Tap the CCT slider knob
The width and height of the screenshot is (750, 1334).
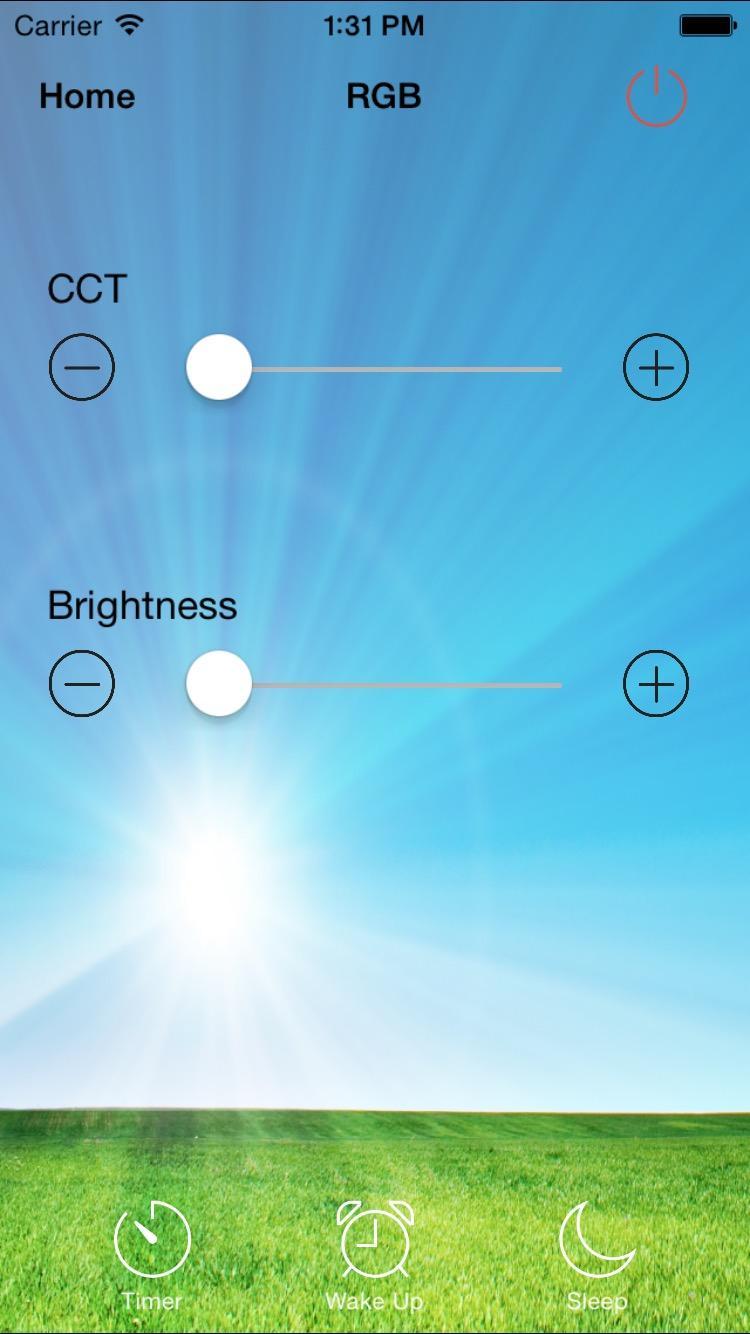[218, 367]
